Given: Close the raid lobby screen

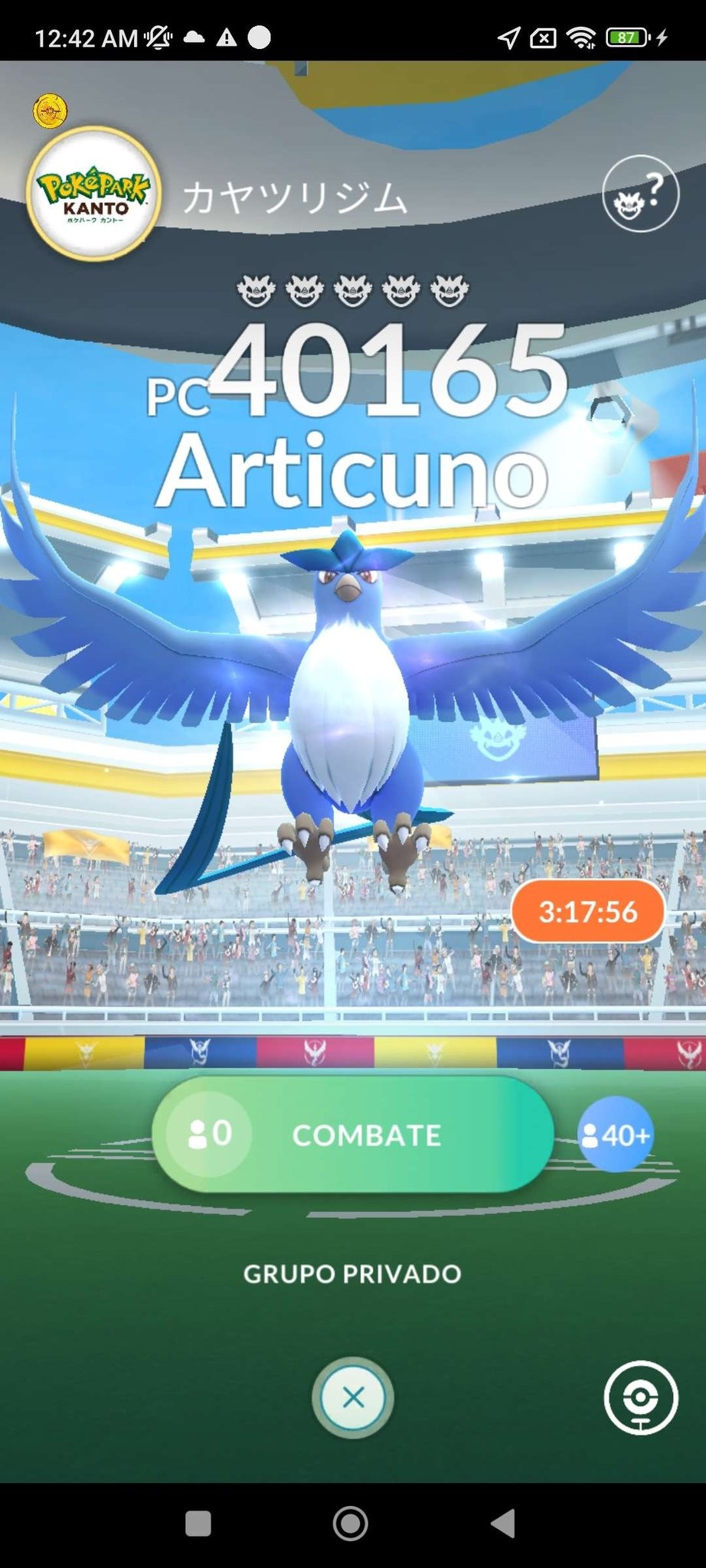Looking at the screenshot, I should tap(353, 1397).
